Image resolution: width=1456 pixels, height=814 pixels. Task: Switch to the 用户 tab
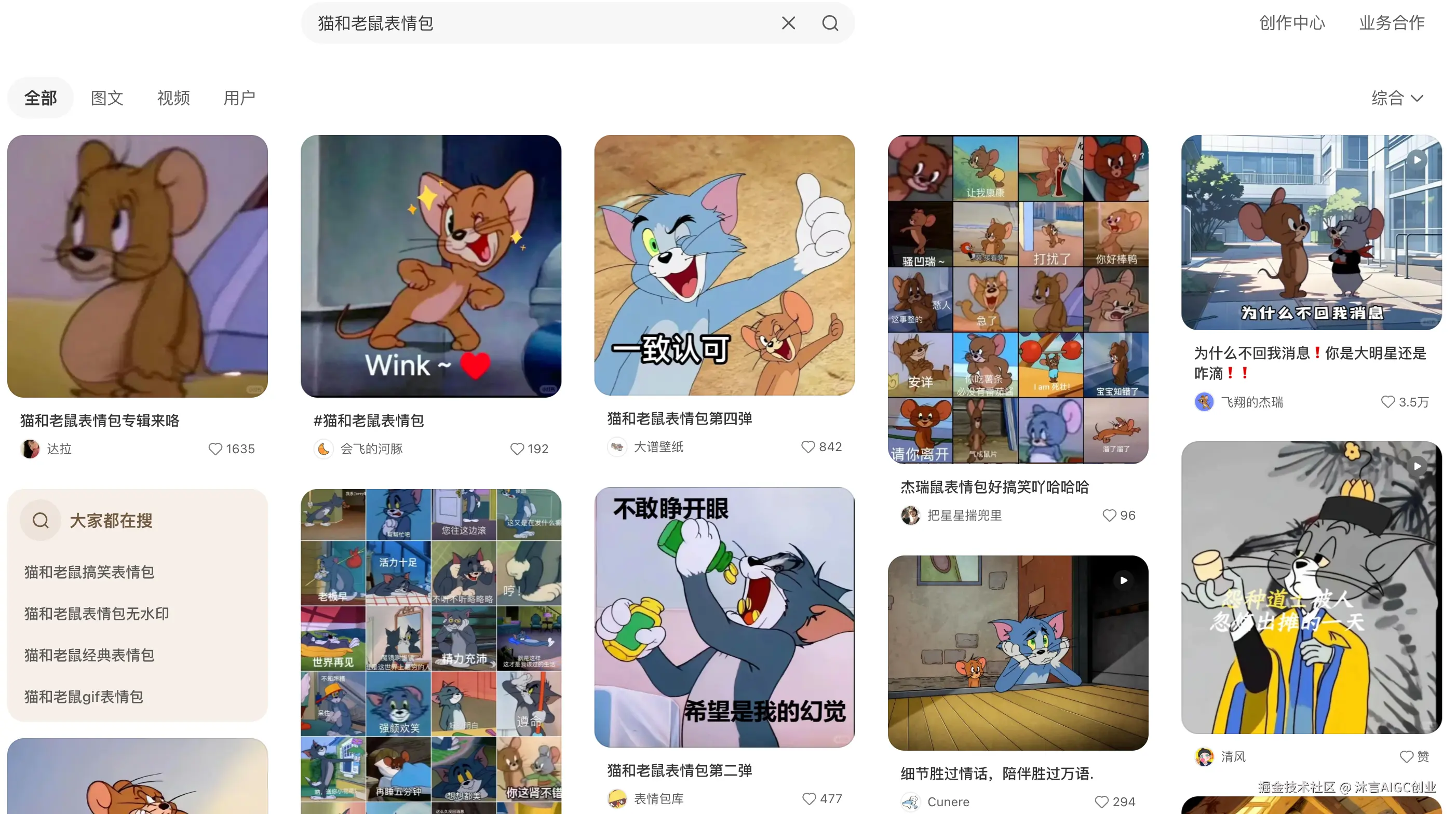coord(239,98)
